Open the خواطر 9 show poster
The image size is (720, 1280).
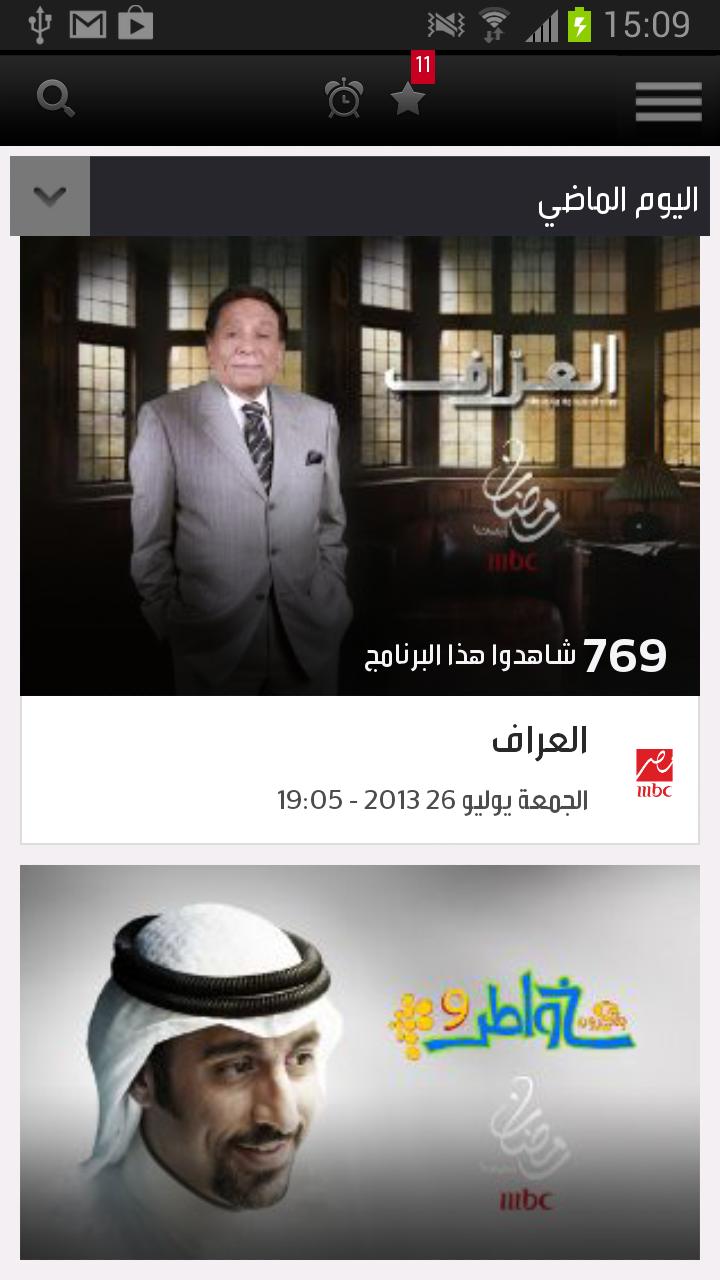pyautogui.click(x=358, y=1060)
